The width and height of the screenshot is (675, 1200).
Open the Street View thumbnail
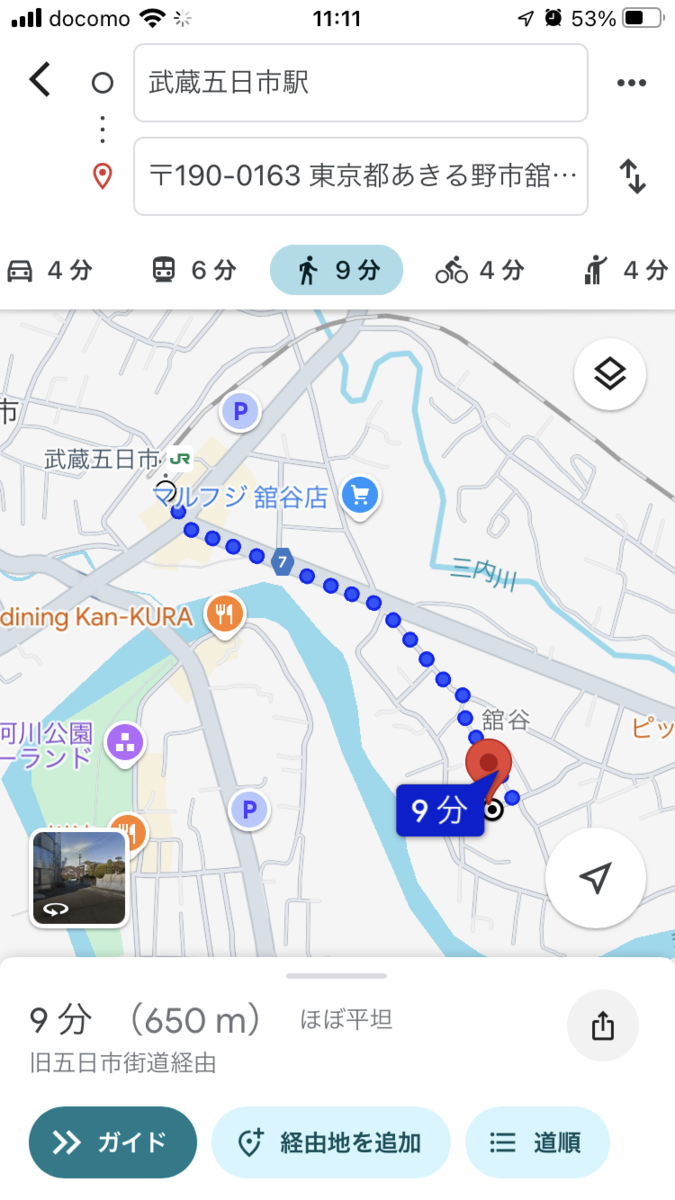click(79, 877)
